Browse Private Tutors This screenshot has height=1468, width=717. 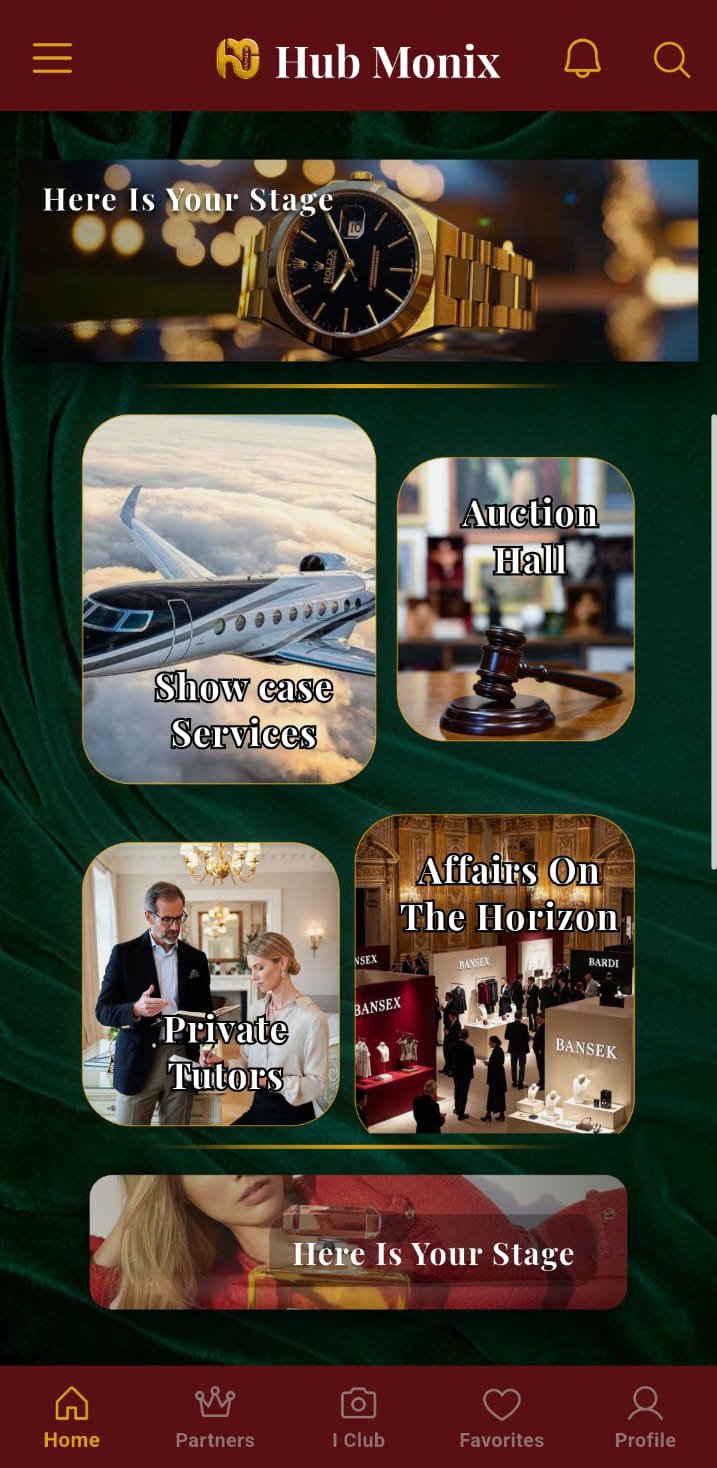point(211,984)
